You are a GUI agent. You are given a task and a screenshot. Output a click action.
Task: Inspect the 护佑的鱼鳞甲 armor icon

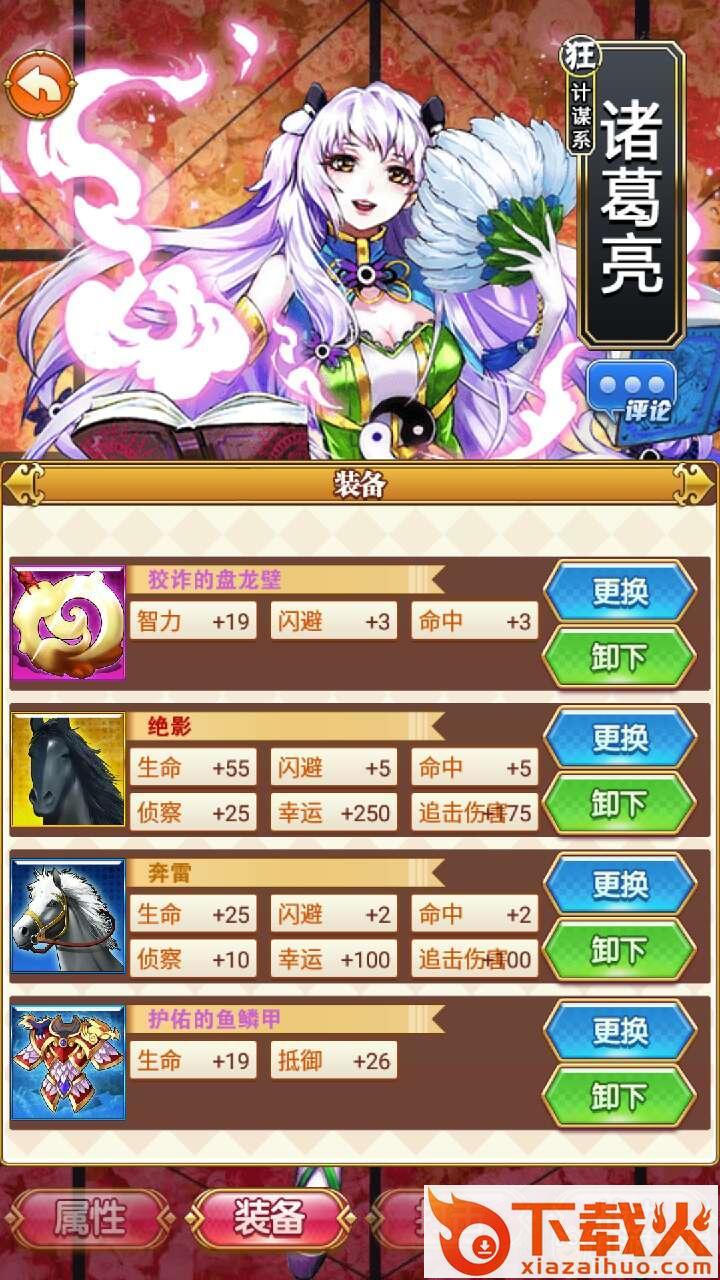click(68, 1062)
